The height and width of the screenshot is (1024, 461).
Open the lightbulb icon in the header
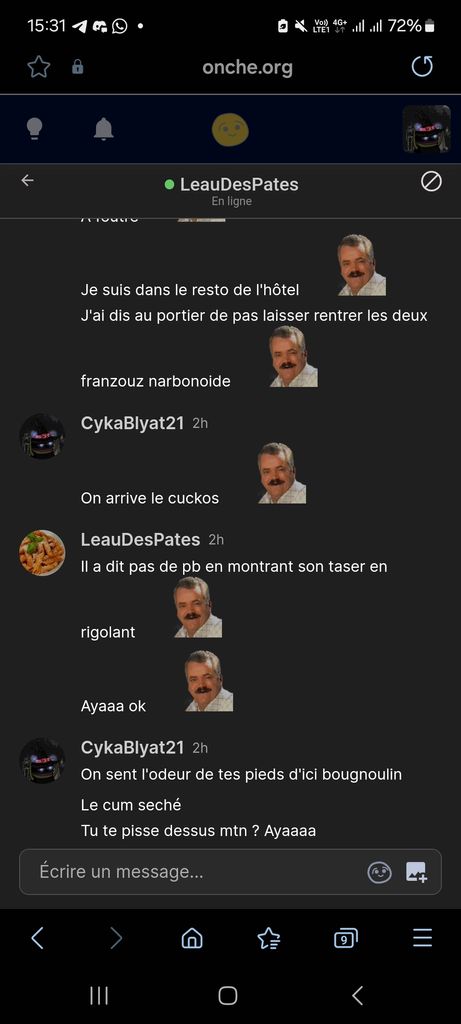pos(34,129)
